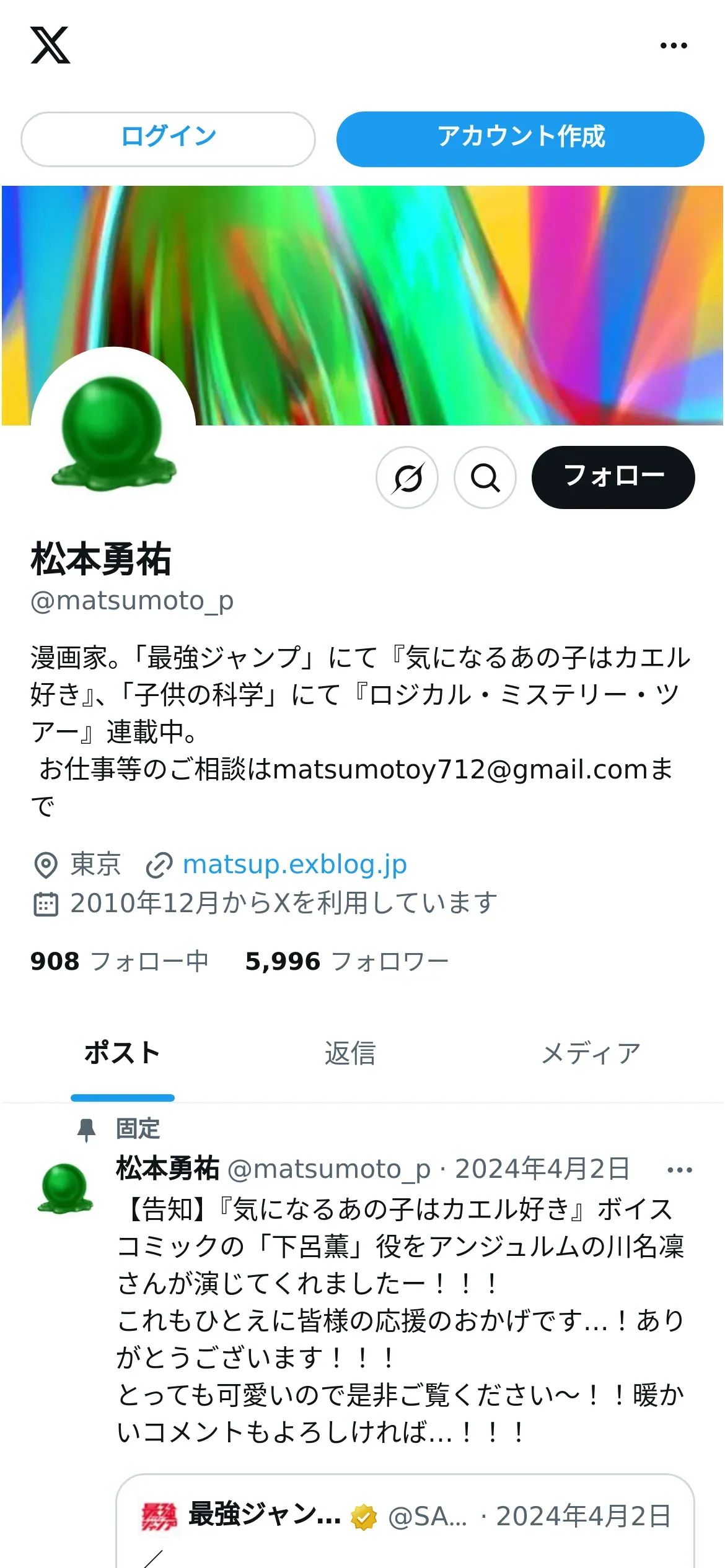Open the Grok profile summary icon
Screen dimensions: 725x1568
coord(407,477)
